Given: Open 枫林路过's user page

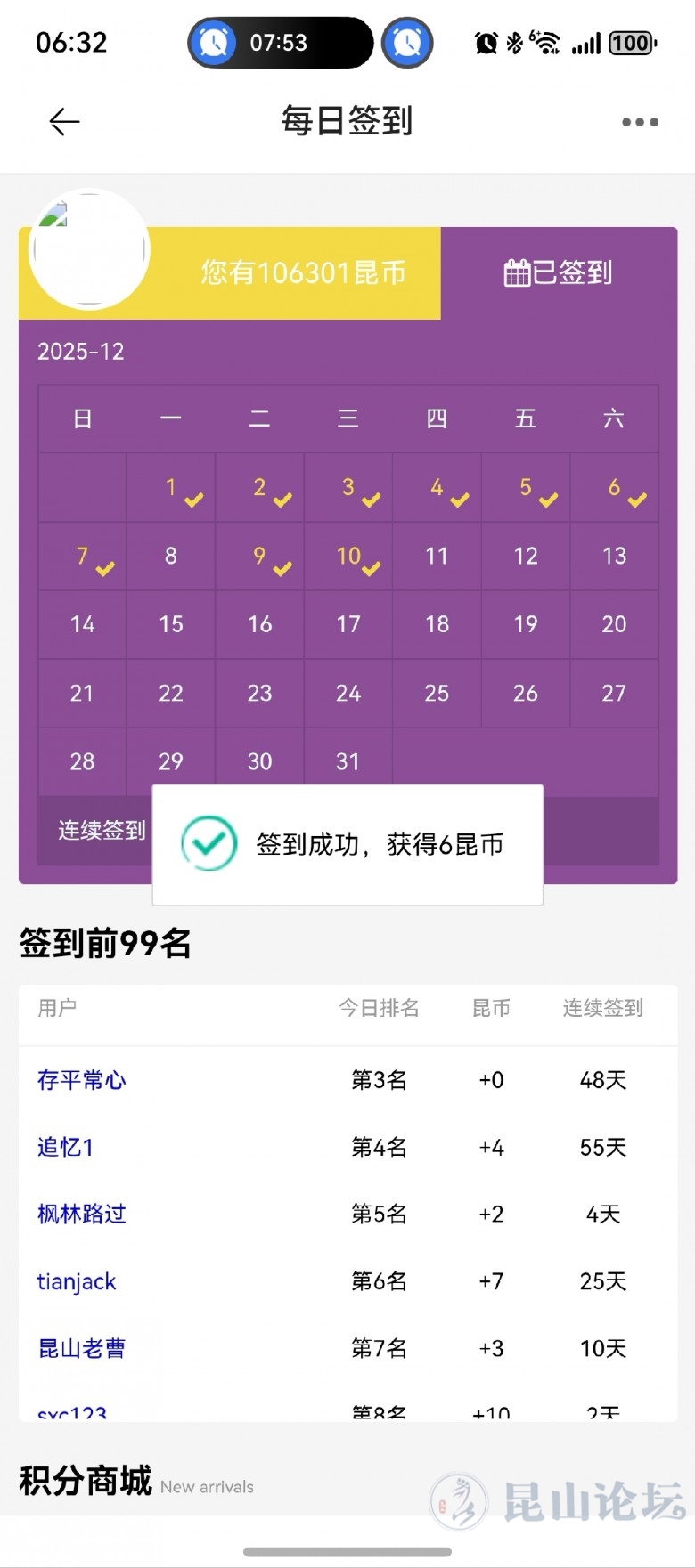Looking at the screenshot, I should [82, 1214].
